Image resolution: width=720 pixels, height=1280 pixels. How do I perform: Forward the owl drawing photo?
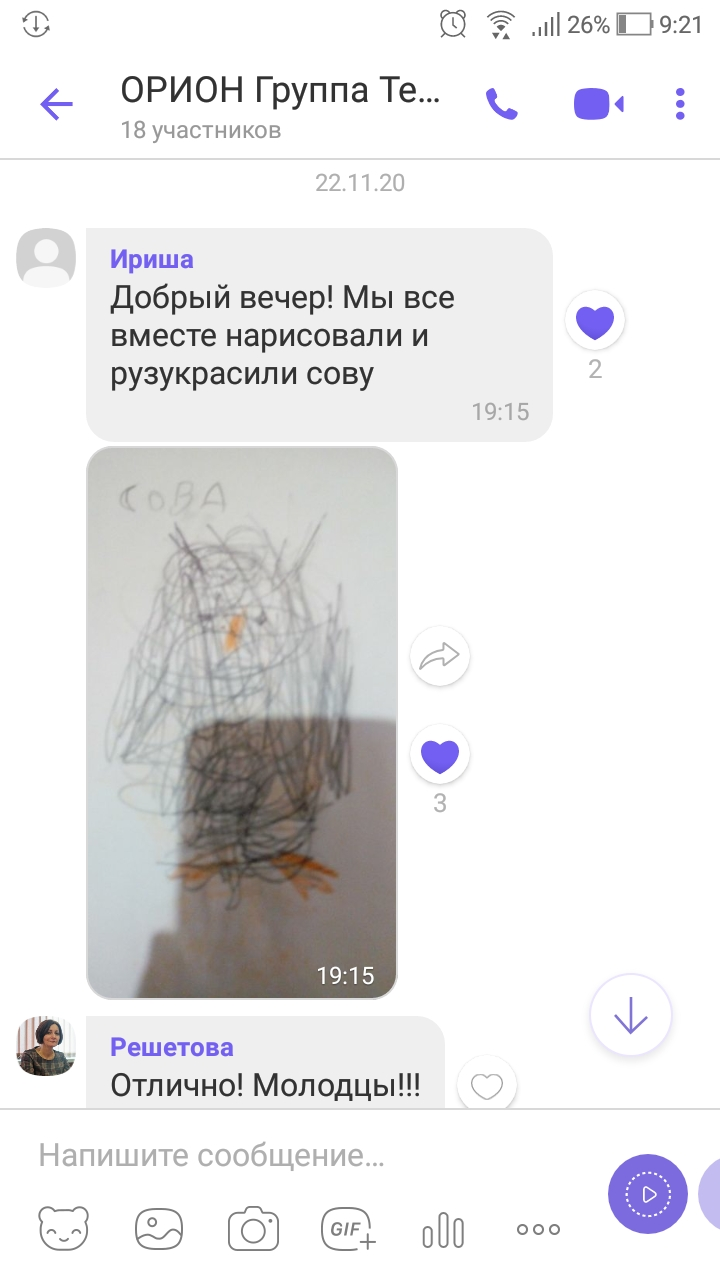pos(440,656)
